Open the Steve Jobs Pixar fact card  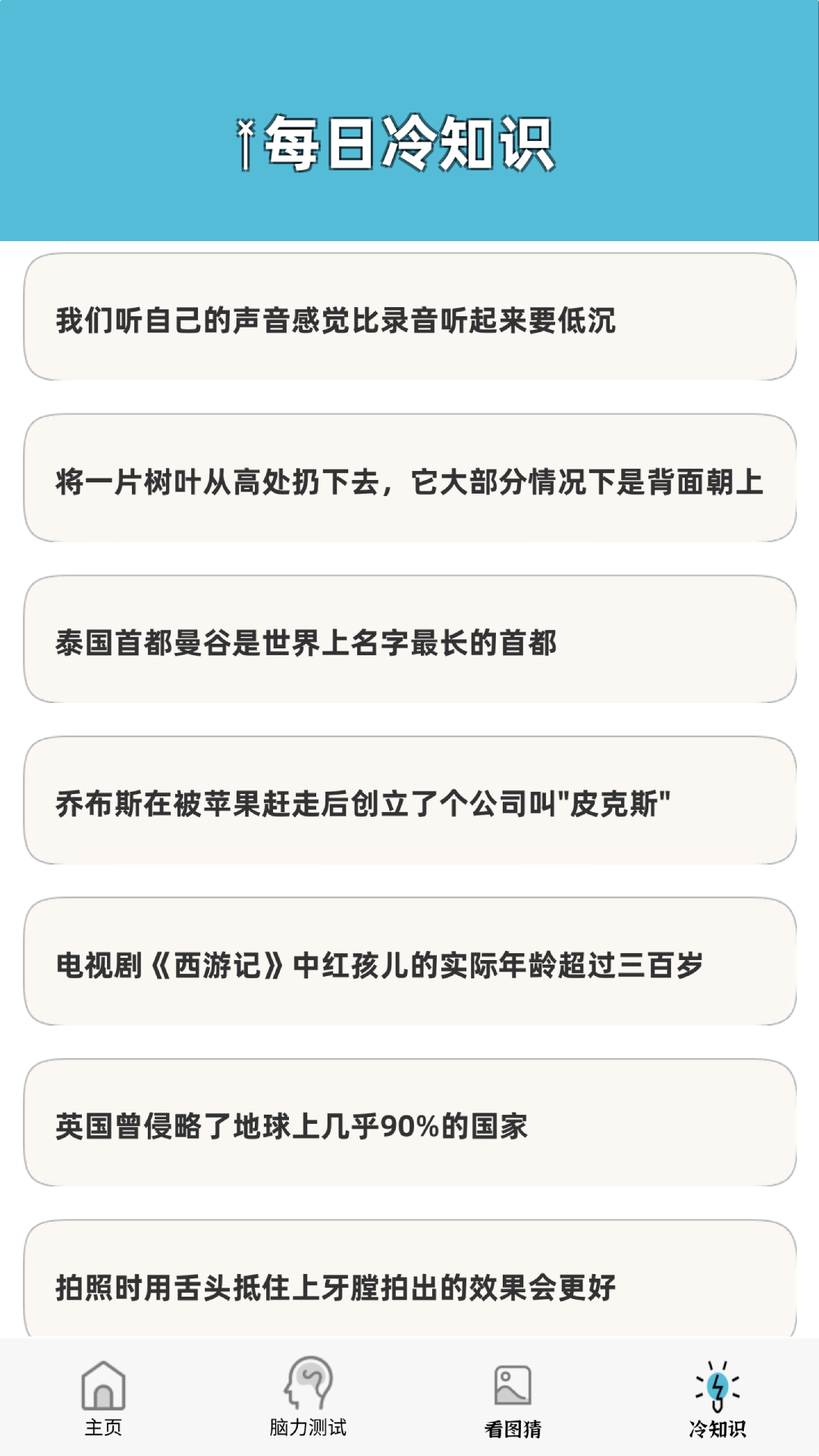point(409,801)
